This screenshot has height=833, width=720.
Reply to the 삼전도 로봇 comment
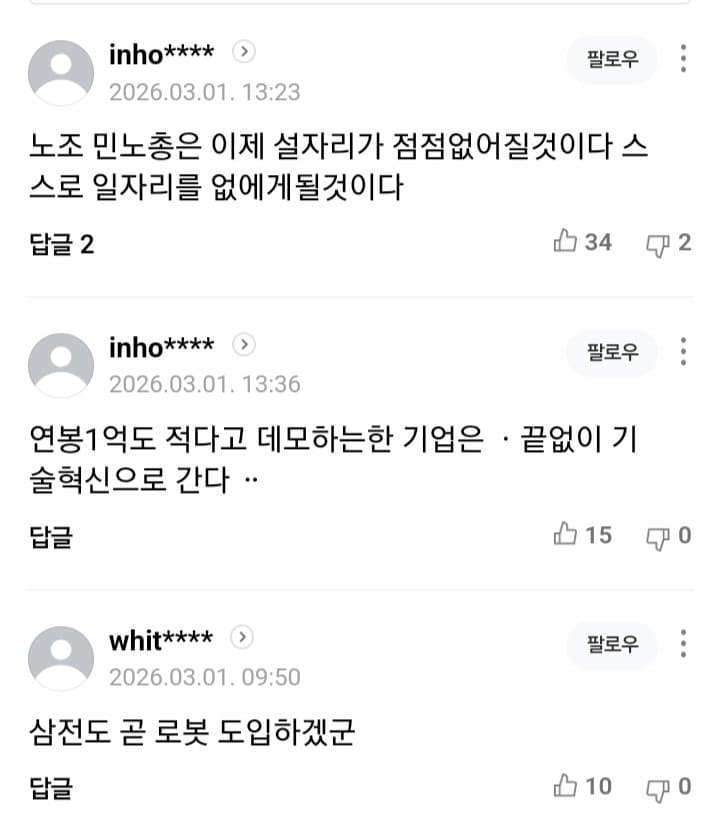[x=50, y=788]
